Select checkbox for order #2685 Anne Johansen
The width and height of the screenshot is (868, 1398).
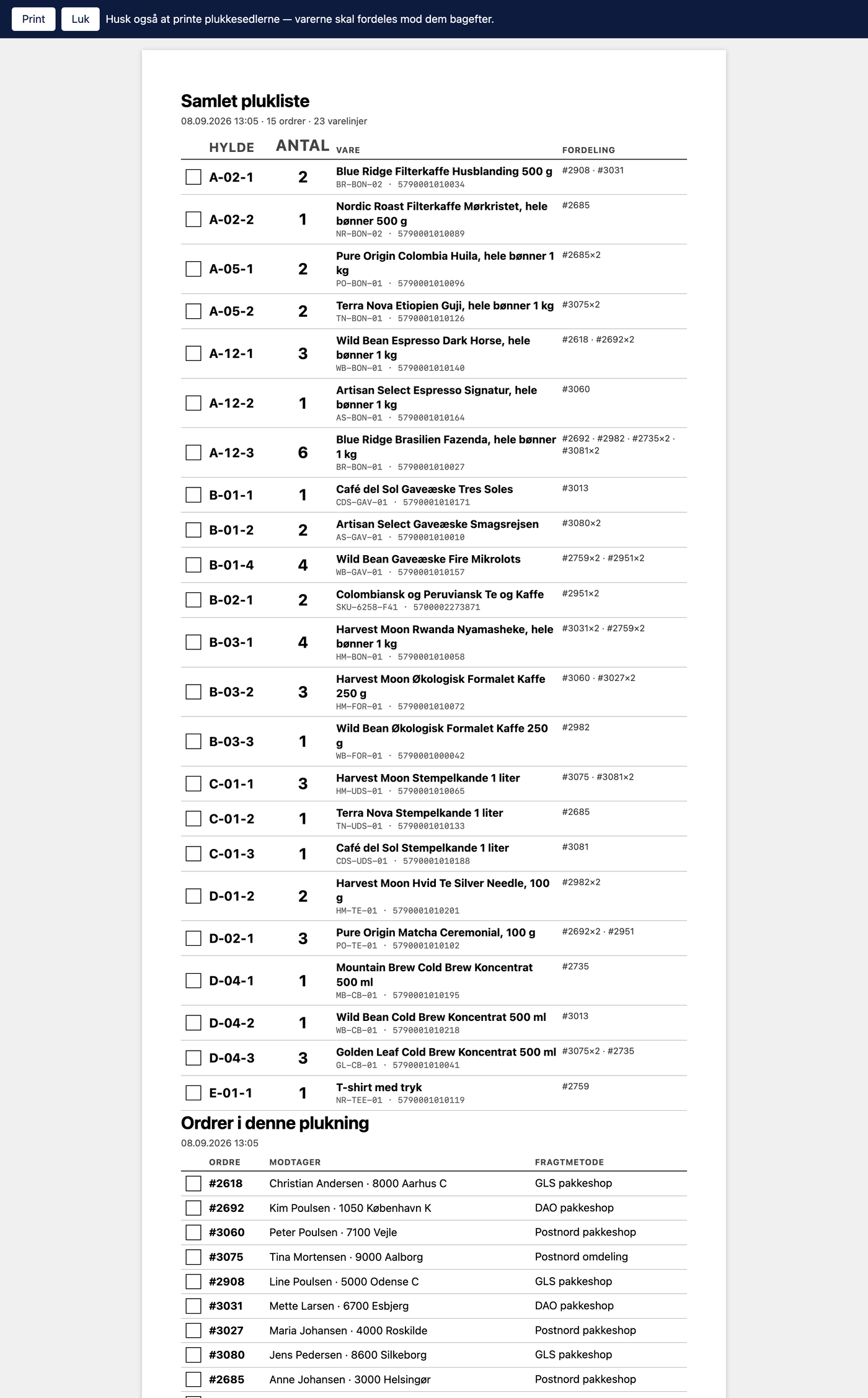click(x=193, y=1379)
